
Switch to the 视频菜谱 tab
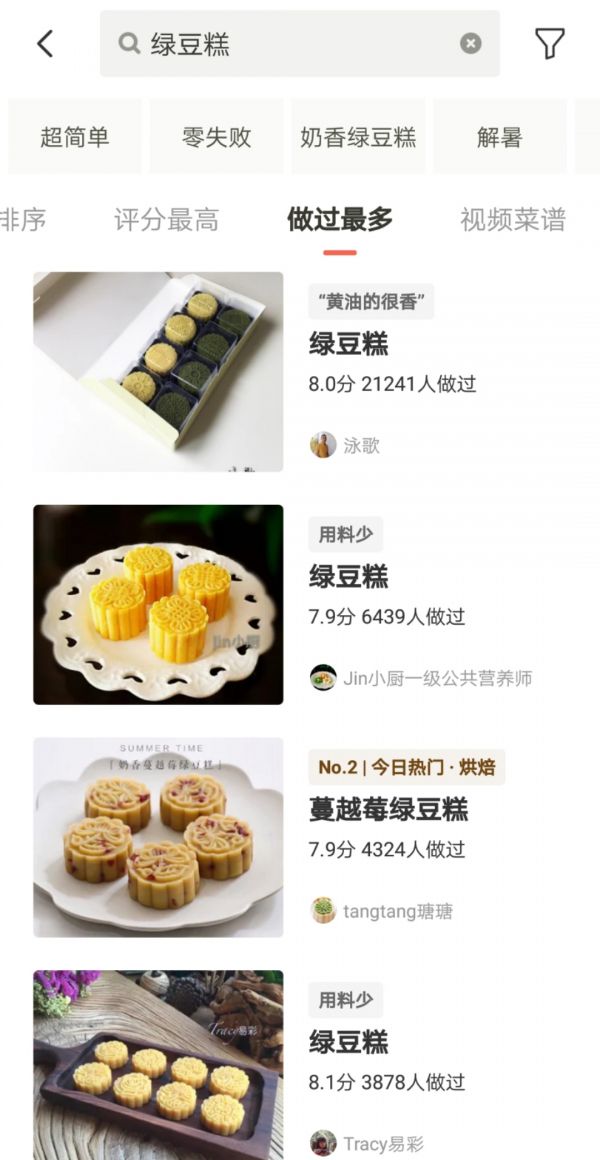click(x=513, y=220)
